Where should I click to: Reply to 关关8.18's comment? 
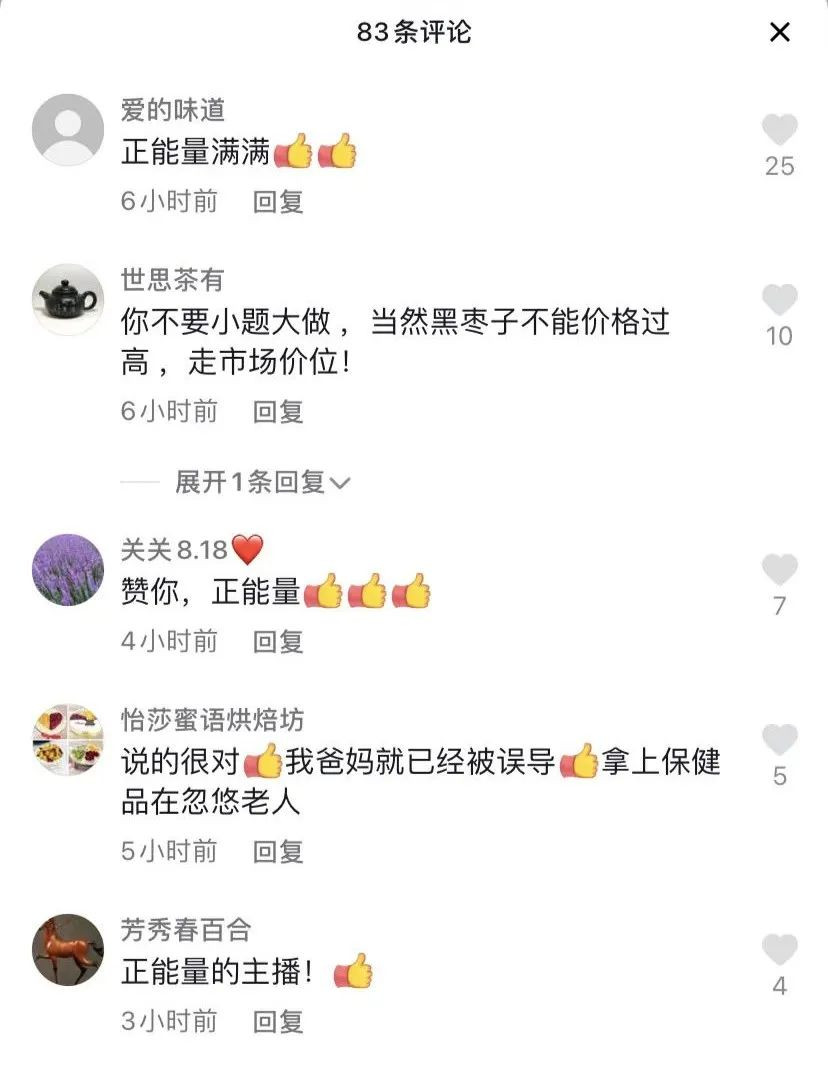pos(278,641)
